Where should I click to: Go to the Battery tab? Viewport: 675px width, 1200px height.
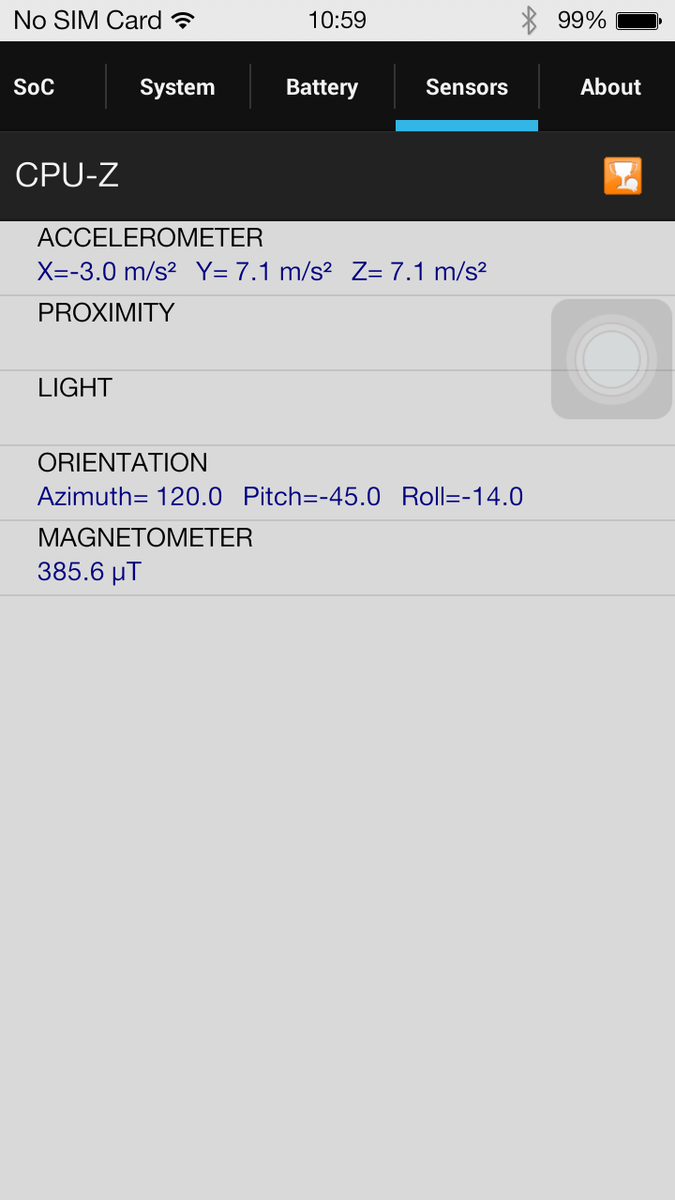click(322, 87)
